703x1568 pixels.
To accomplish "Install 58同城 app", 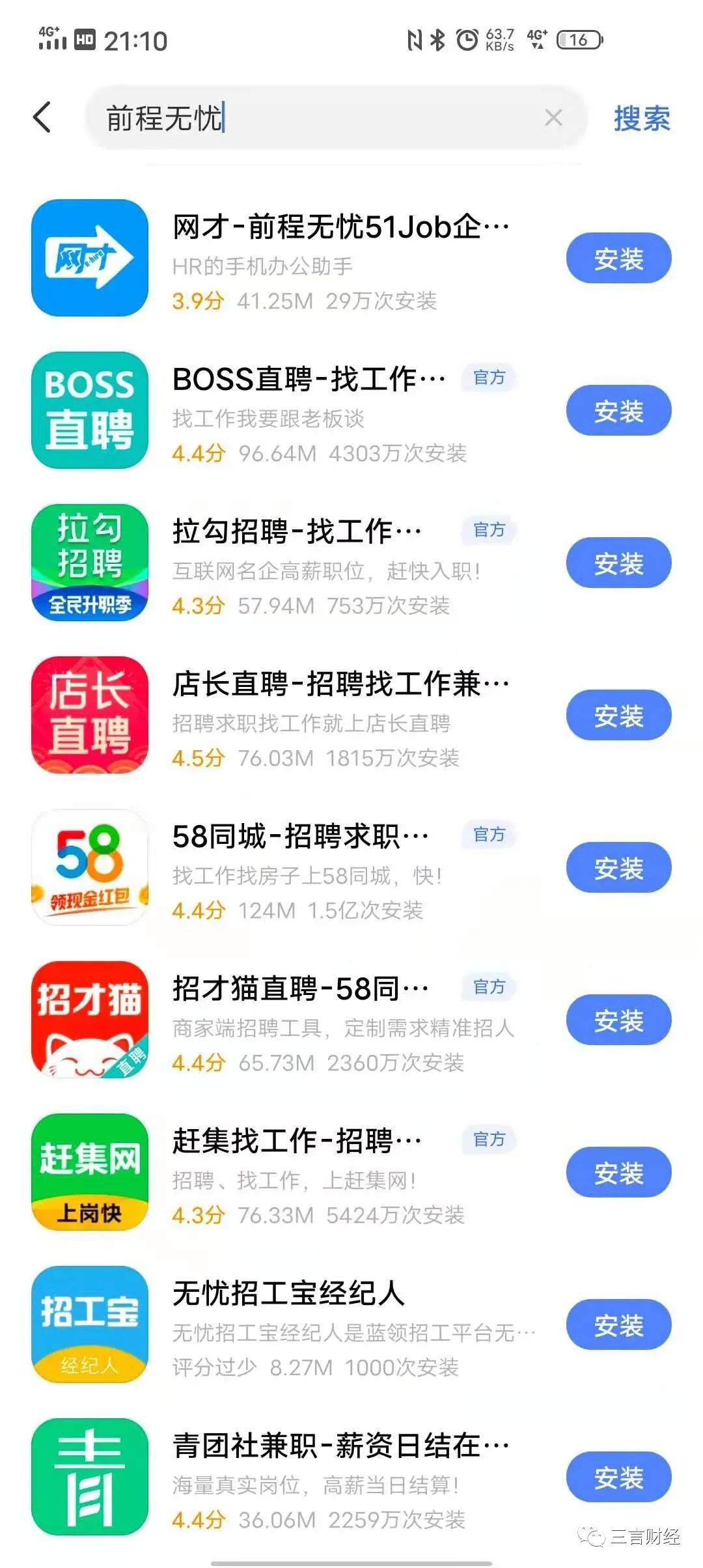I will pos(618,868).
